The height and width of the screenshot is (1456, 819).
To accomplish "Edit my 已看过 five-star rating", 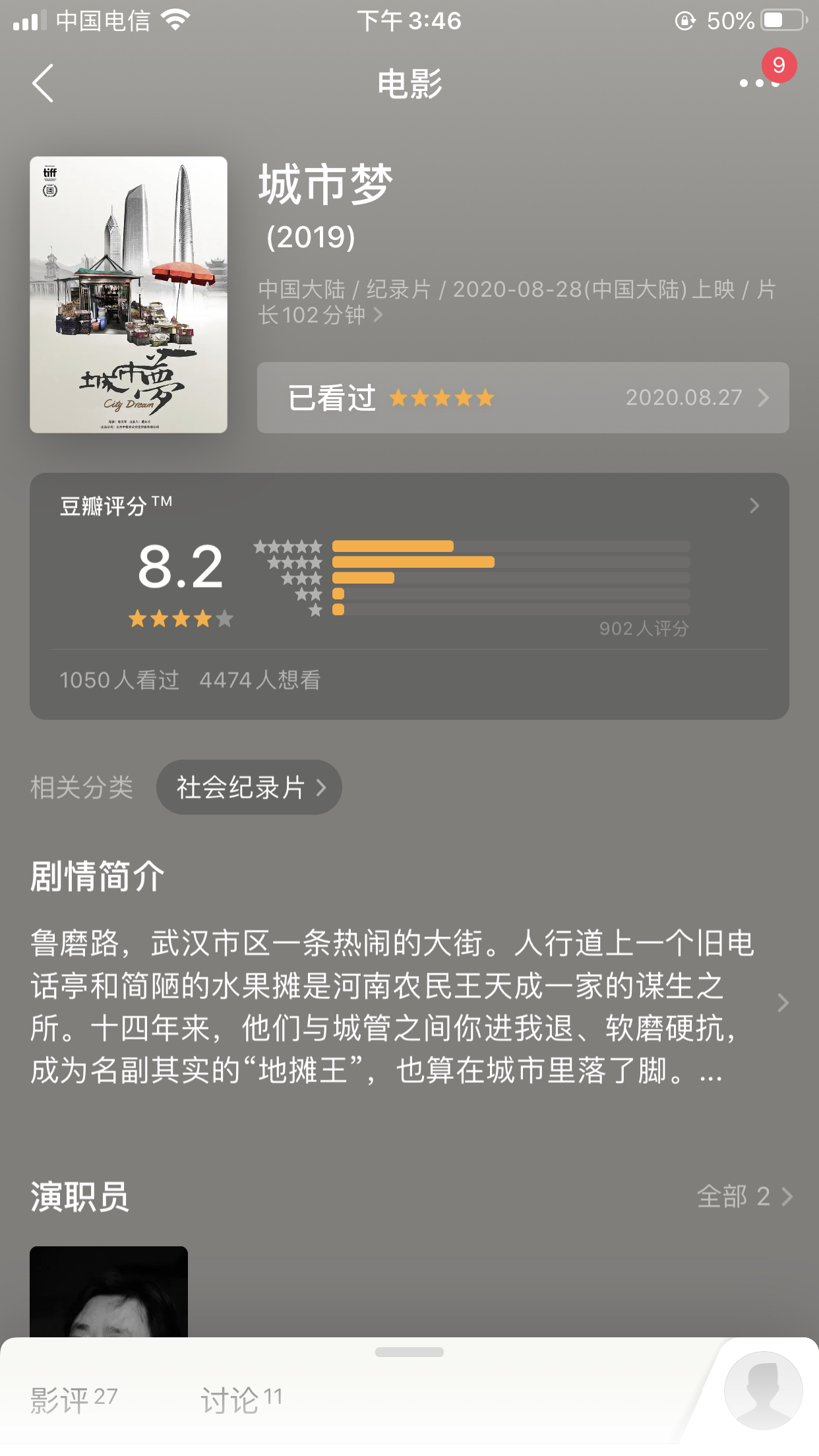I will coord(522,398).
